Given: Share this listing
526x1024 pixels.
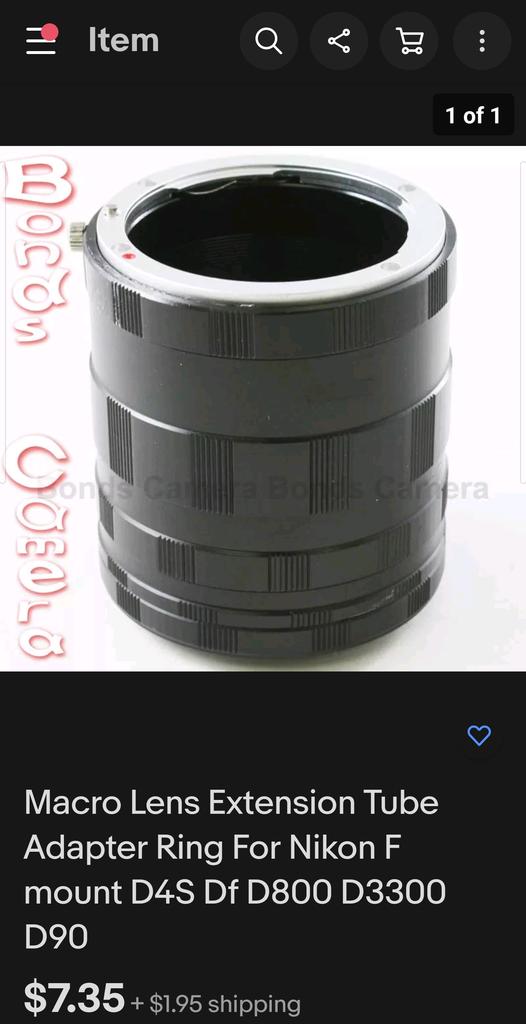Looking at the screenshot, I should (x=338, y=41).
